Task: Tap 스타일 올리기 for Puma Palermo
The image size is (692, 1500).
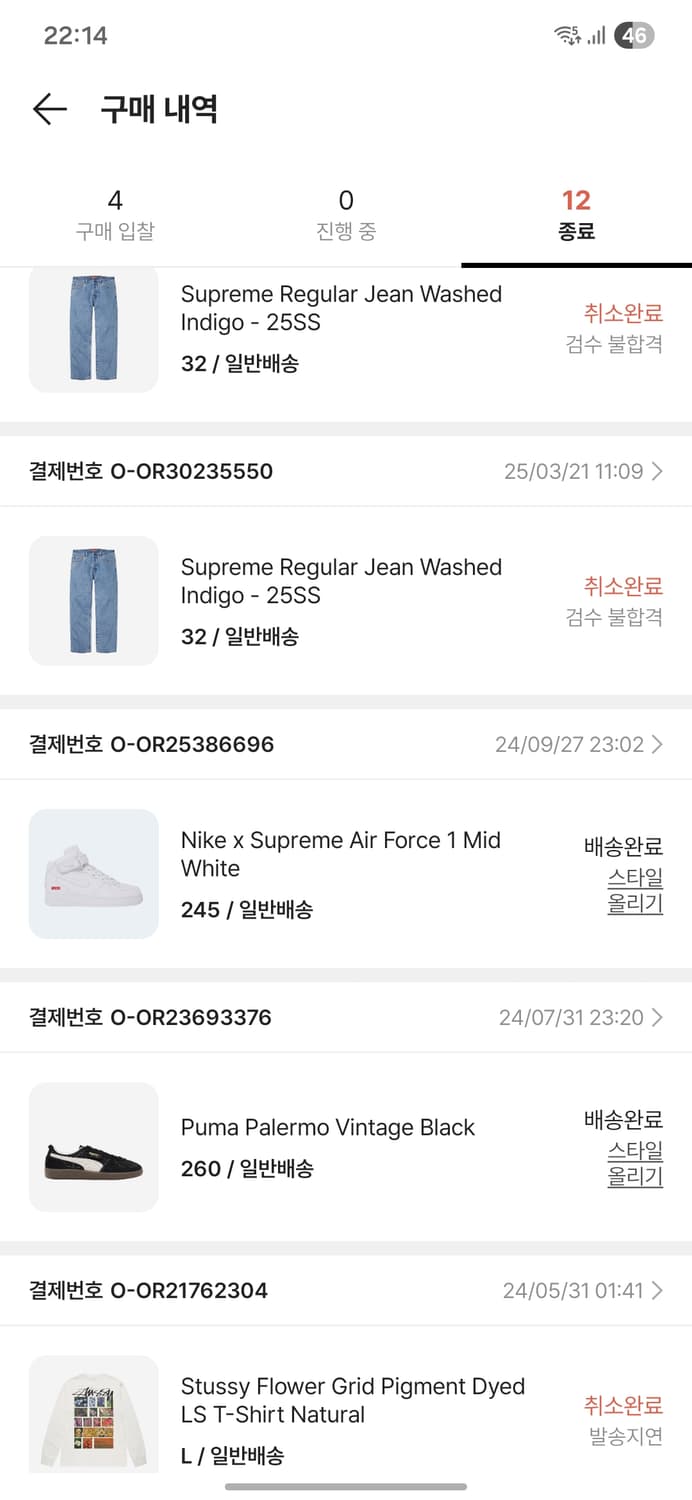Action: pos(635,1164)
